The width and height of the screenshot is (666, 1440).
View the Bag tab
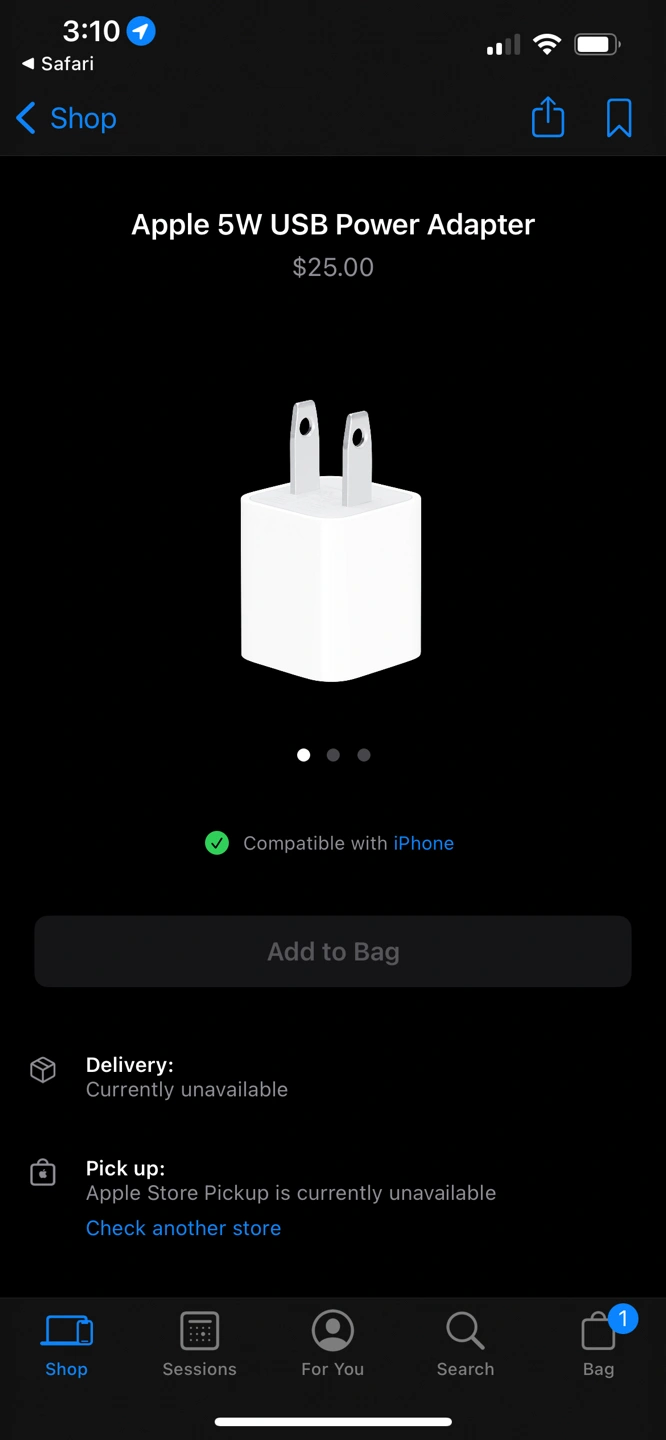599,1345
